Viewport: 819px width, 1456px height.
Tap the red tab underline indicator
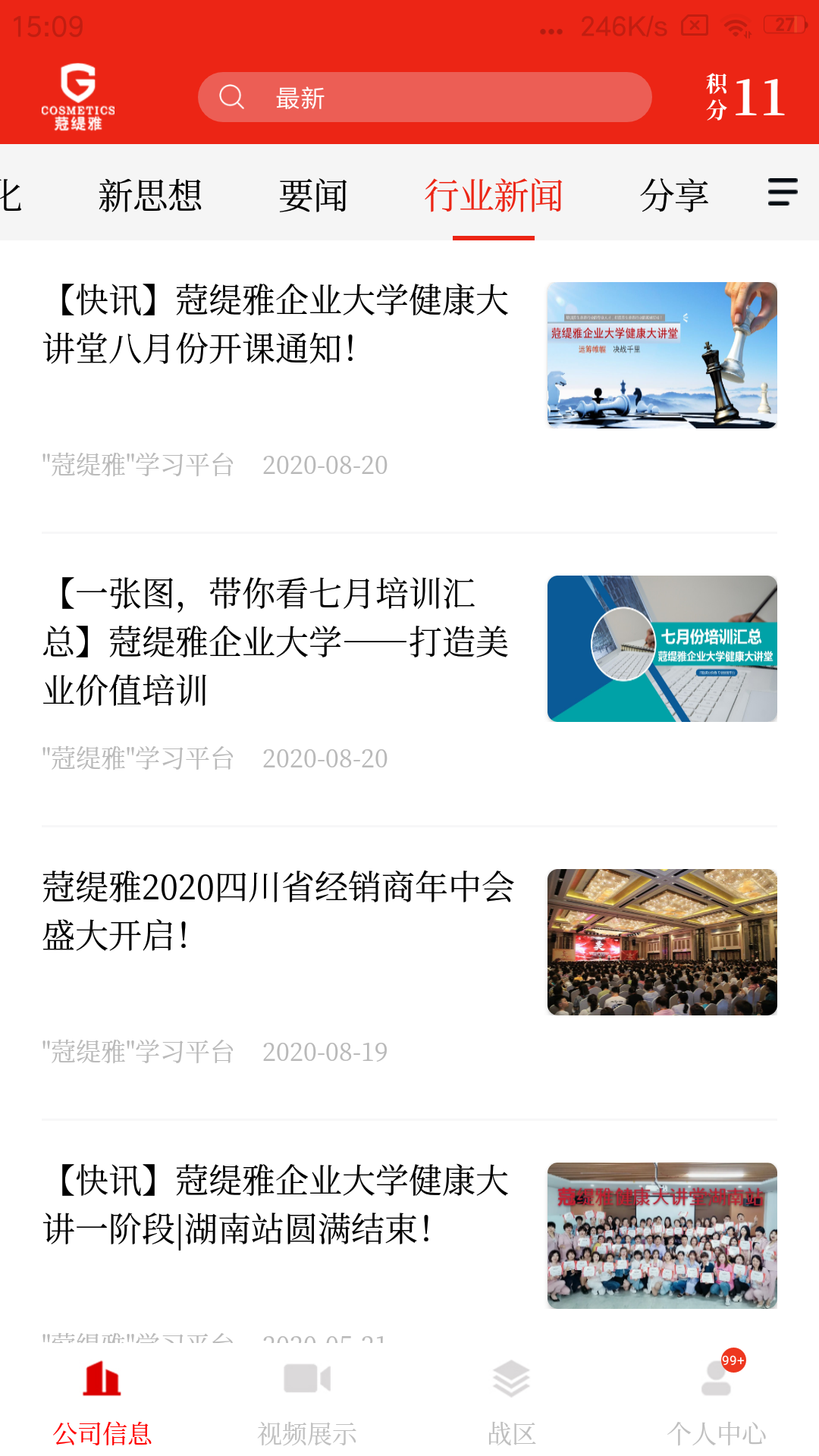click(x=494, y=237)
